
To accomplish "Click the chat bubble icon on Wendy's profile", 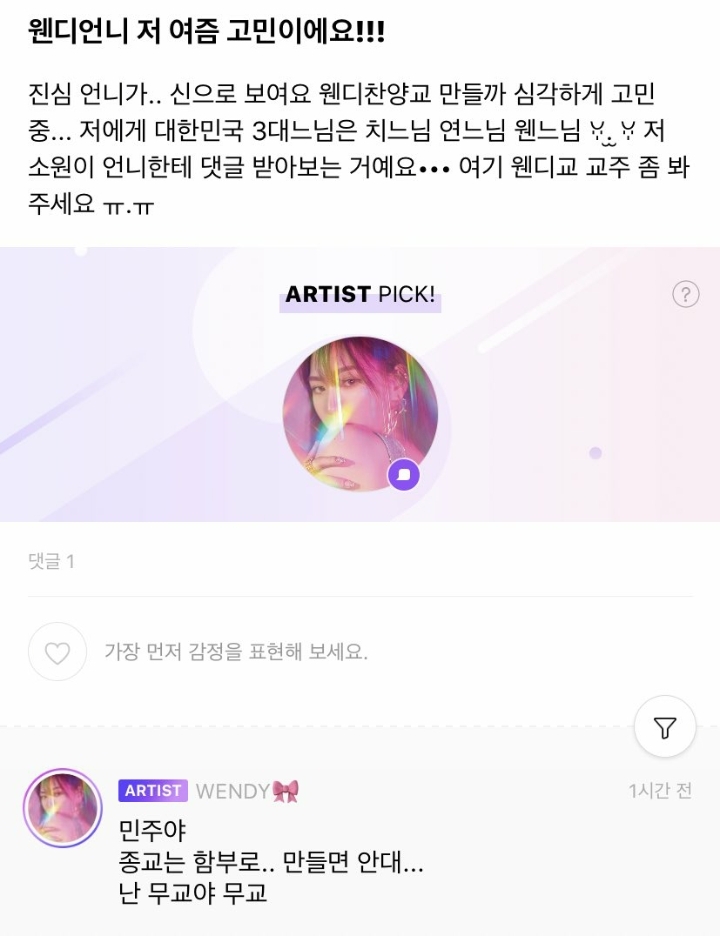I will 403,472.
